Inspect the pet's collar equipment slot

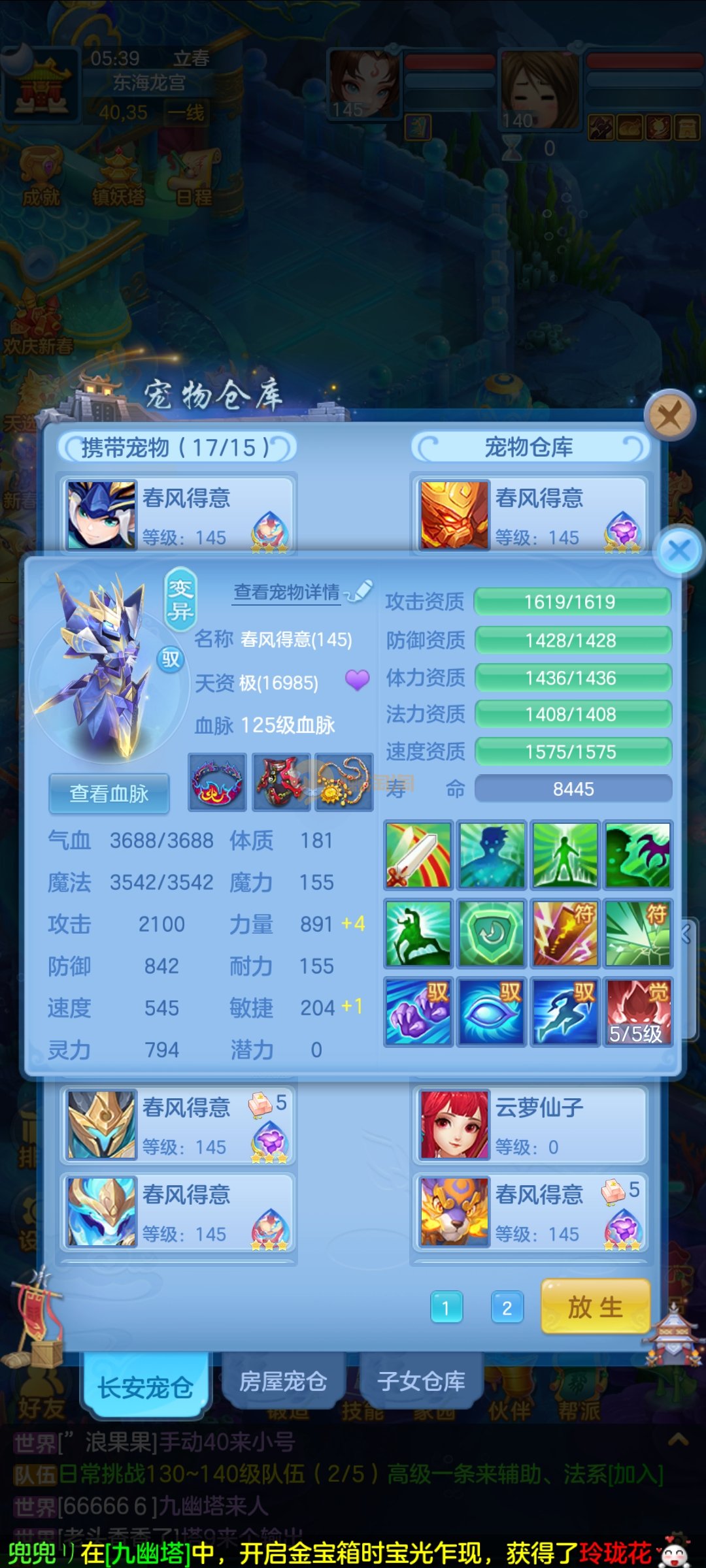pyautogui.click(x=217, y=782)
